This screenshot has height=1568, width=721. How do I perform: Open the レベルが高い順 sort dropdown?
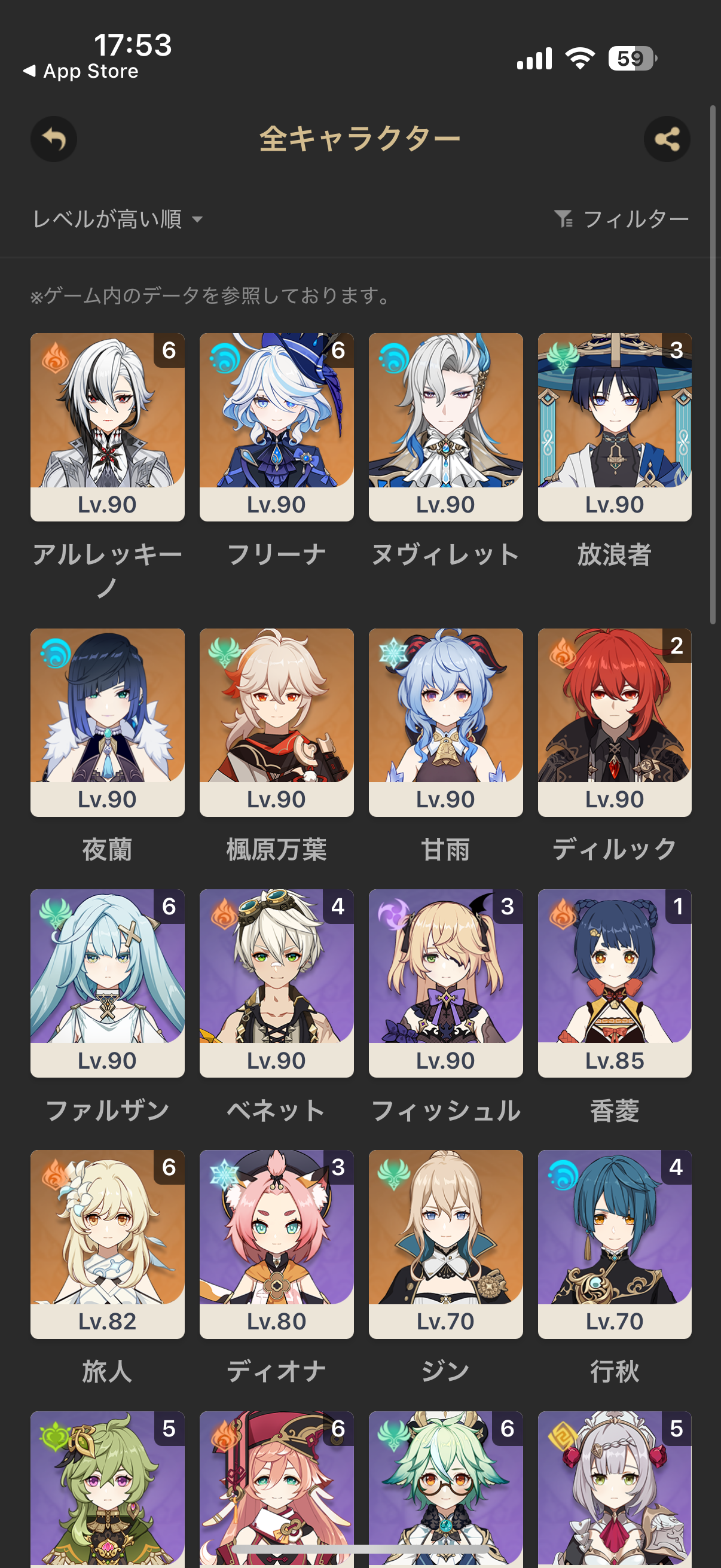point(117,219)
